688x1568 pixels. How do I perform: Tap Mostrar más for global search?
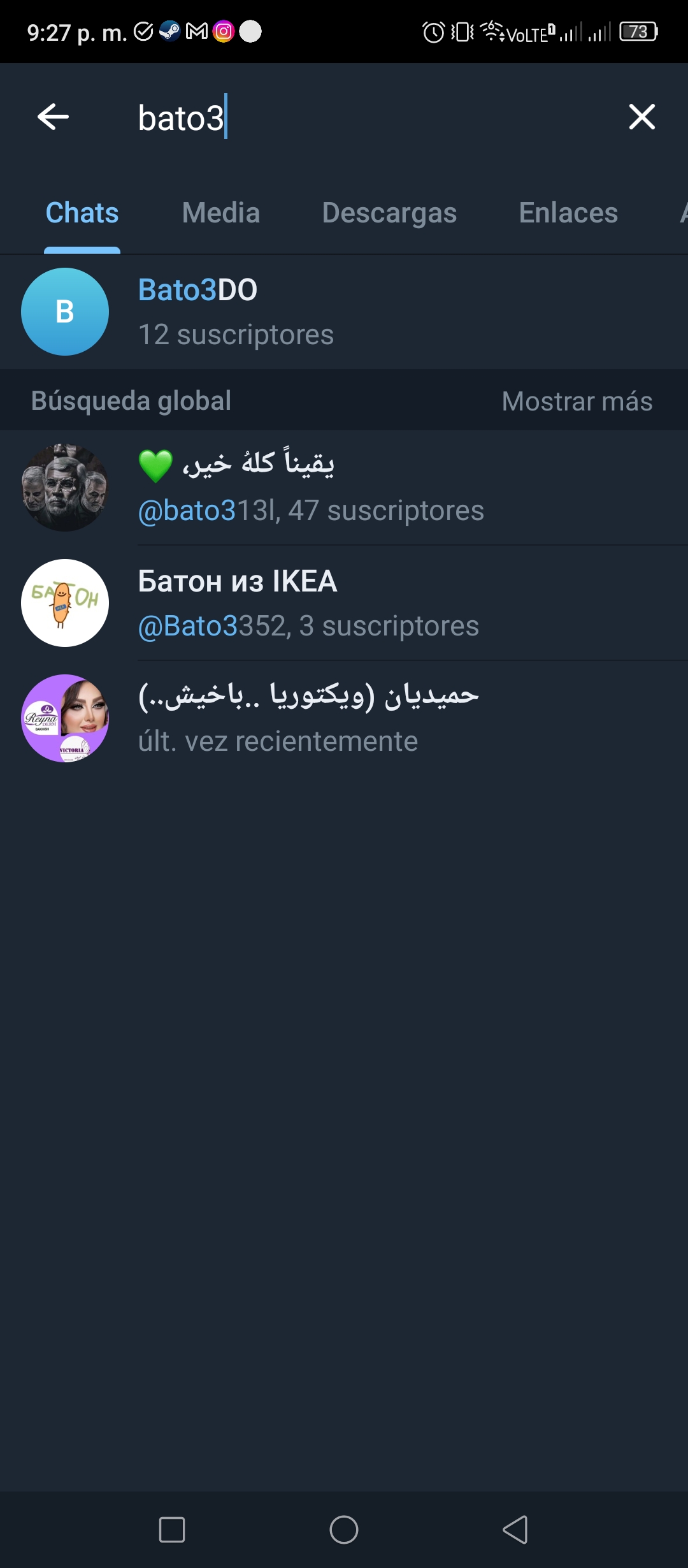tap(577, 401)
